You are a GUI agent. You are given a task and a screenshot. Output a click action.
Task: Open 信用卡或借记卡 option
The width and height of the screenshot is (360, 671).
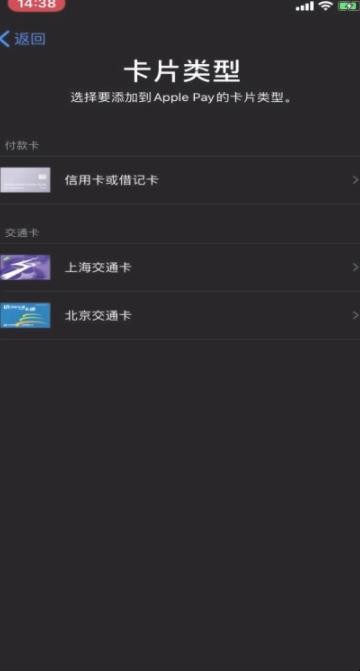click(x=180, y=180)
